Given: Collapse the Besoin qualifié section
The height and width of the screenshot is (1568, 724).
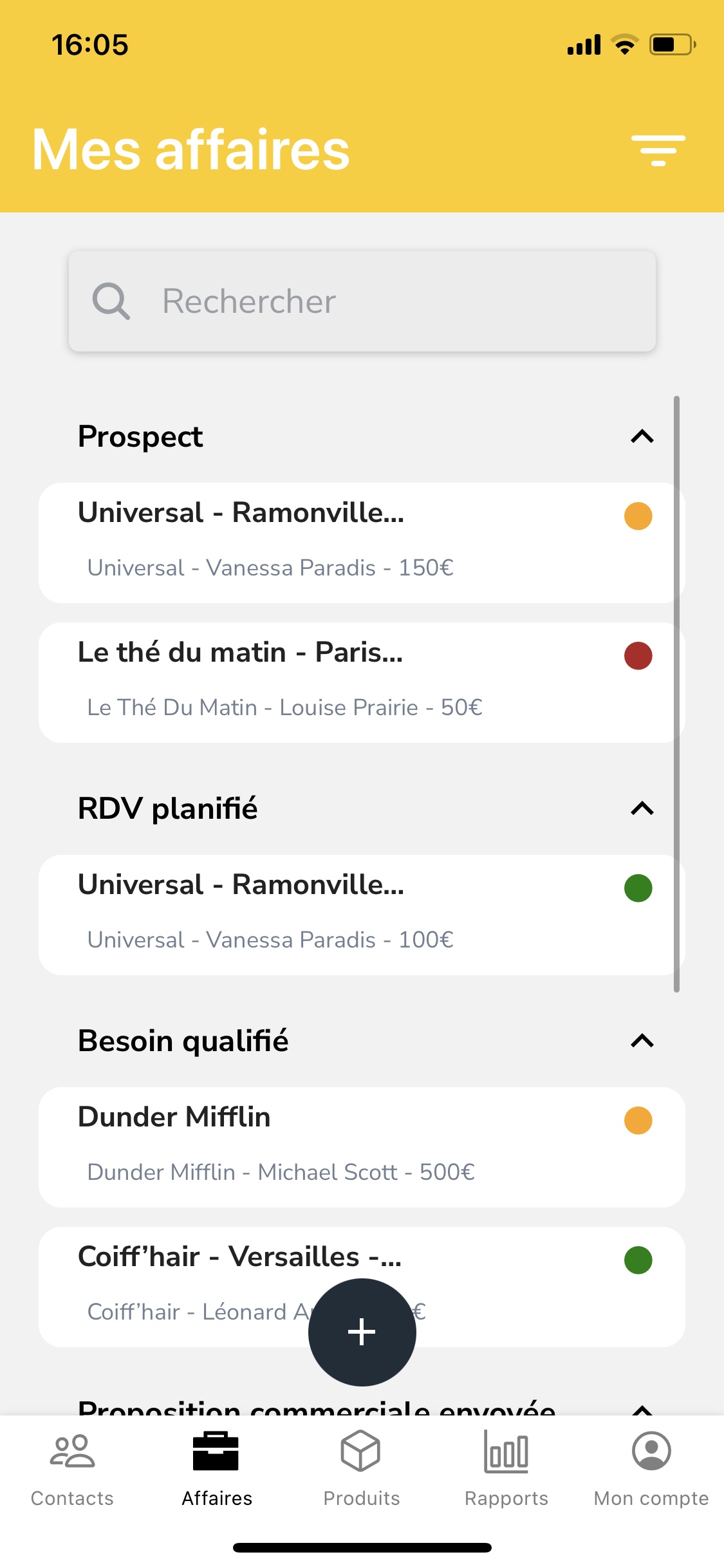Looking at the screenshot, I should [641, 1040].
